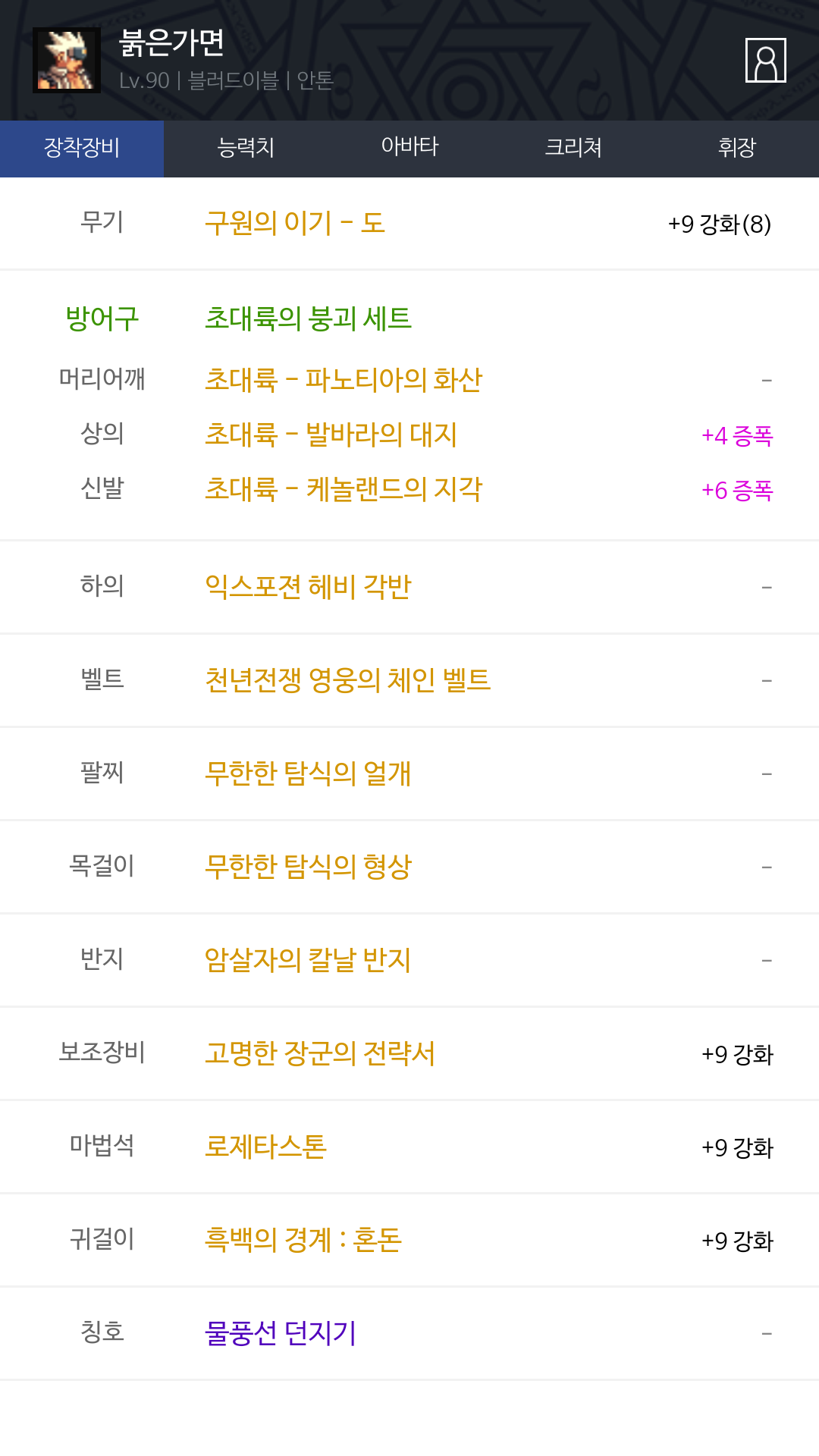View 익스포젼 헤비 각반 details
The image size is (819, 1456).
click(308, 587)
